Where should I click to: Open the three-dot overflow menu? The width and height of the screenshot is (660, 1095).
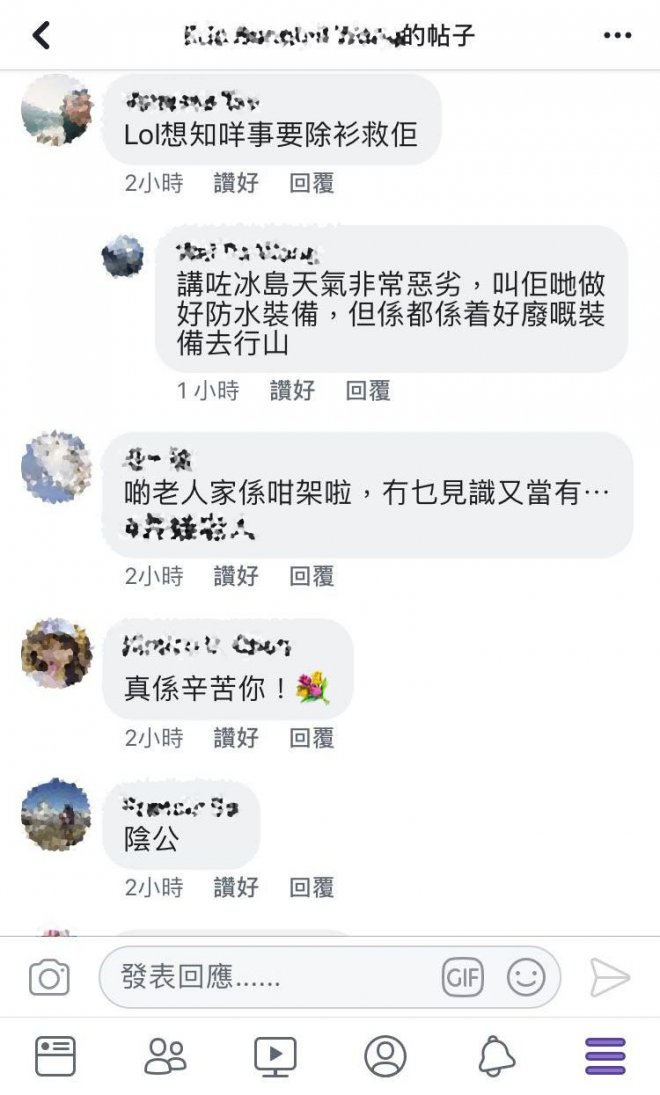[617, 36]
